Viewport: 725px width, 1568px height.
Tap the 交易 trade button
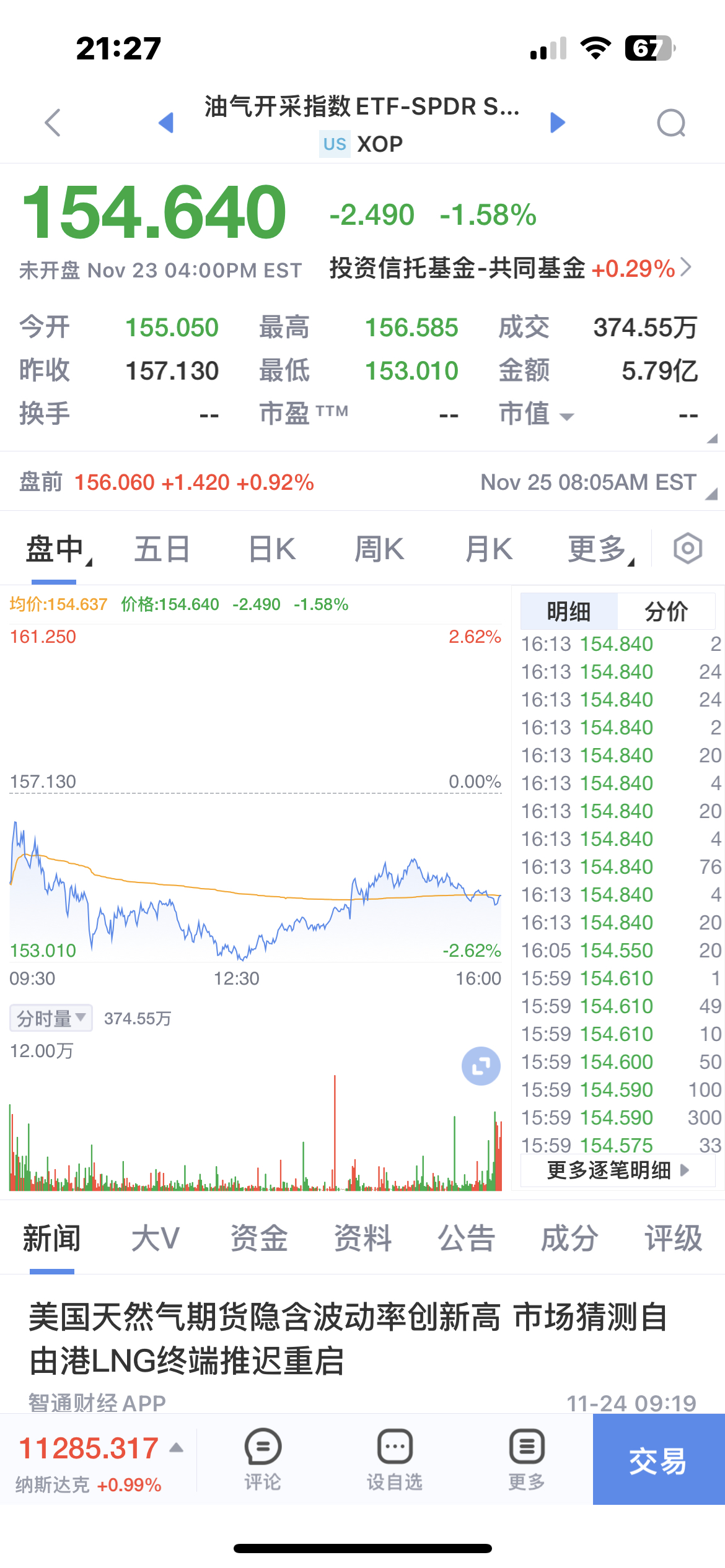tap(658, 1461)
